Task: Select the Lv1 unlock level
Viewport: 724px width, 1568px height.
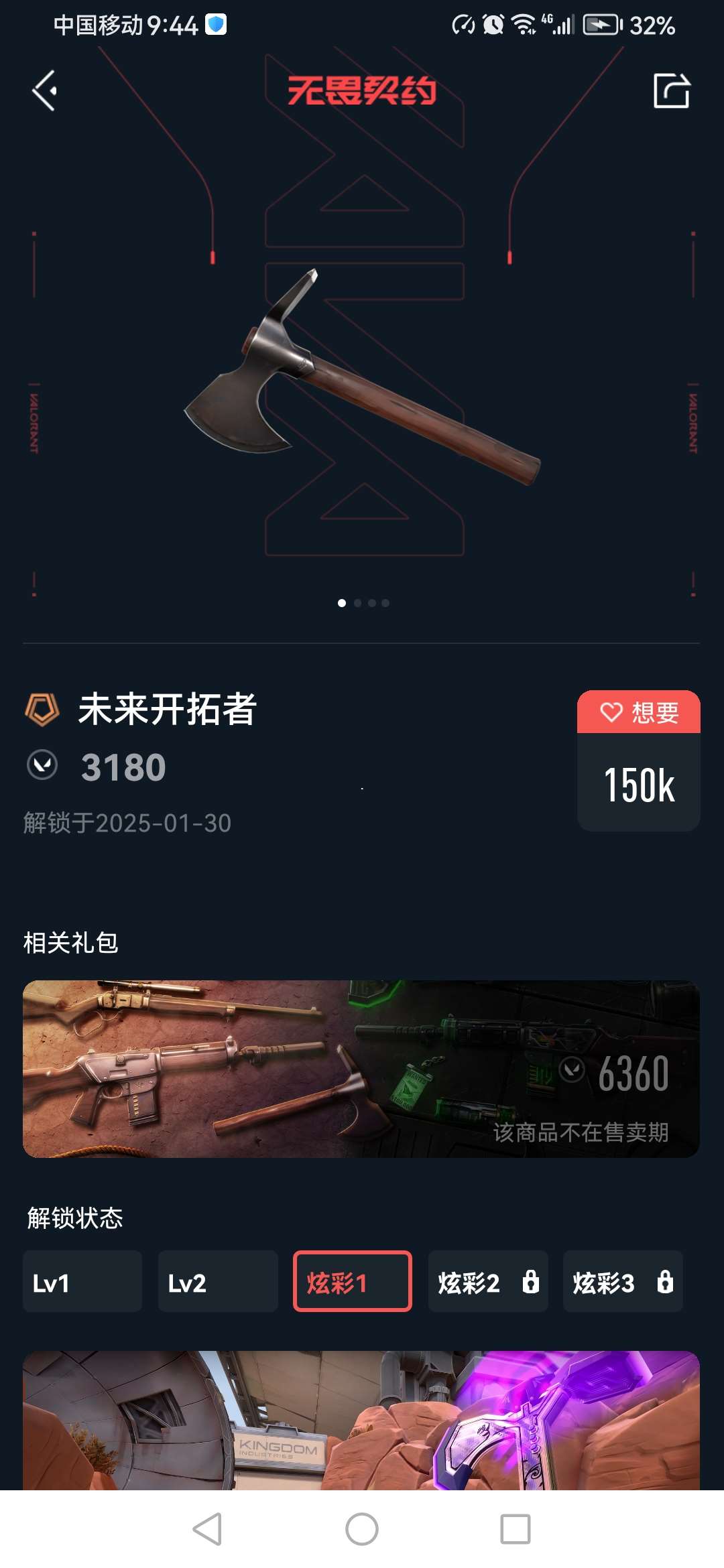Action: pos(82,1281)
